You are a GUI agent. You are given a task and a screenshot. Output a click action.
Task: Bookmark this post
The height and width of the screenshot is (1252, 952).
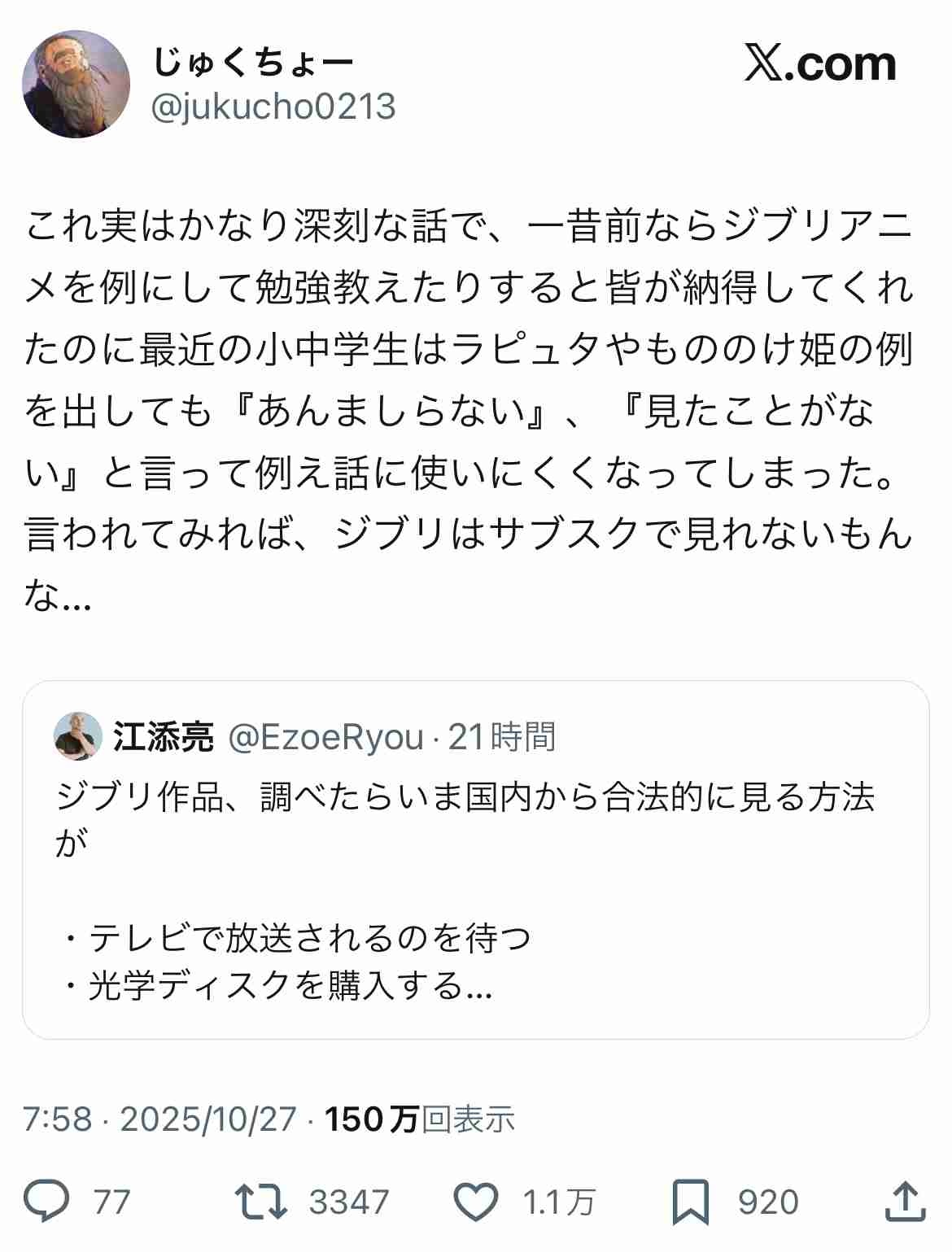click(691, 1202)
